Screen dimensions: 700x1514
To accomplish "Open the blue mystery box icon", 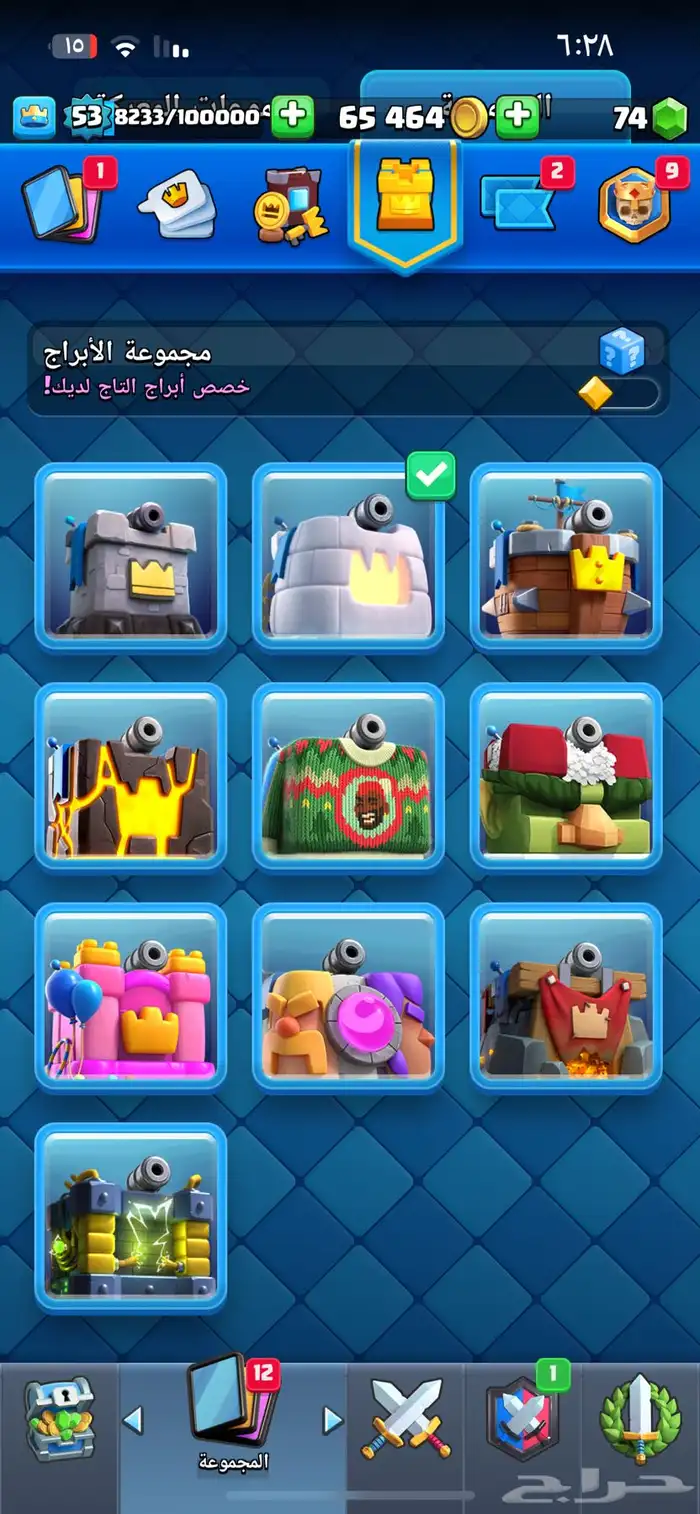I will (621, 351).
